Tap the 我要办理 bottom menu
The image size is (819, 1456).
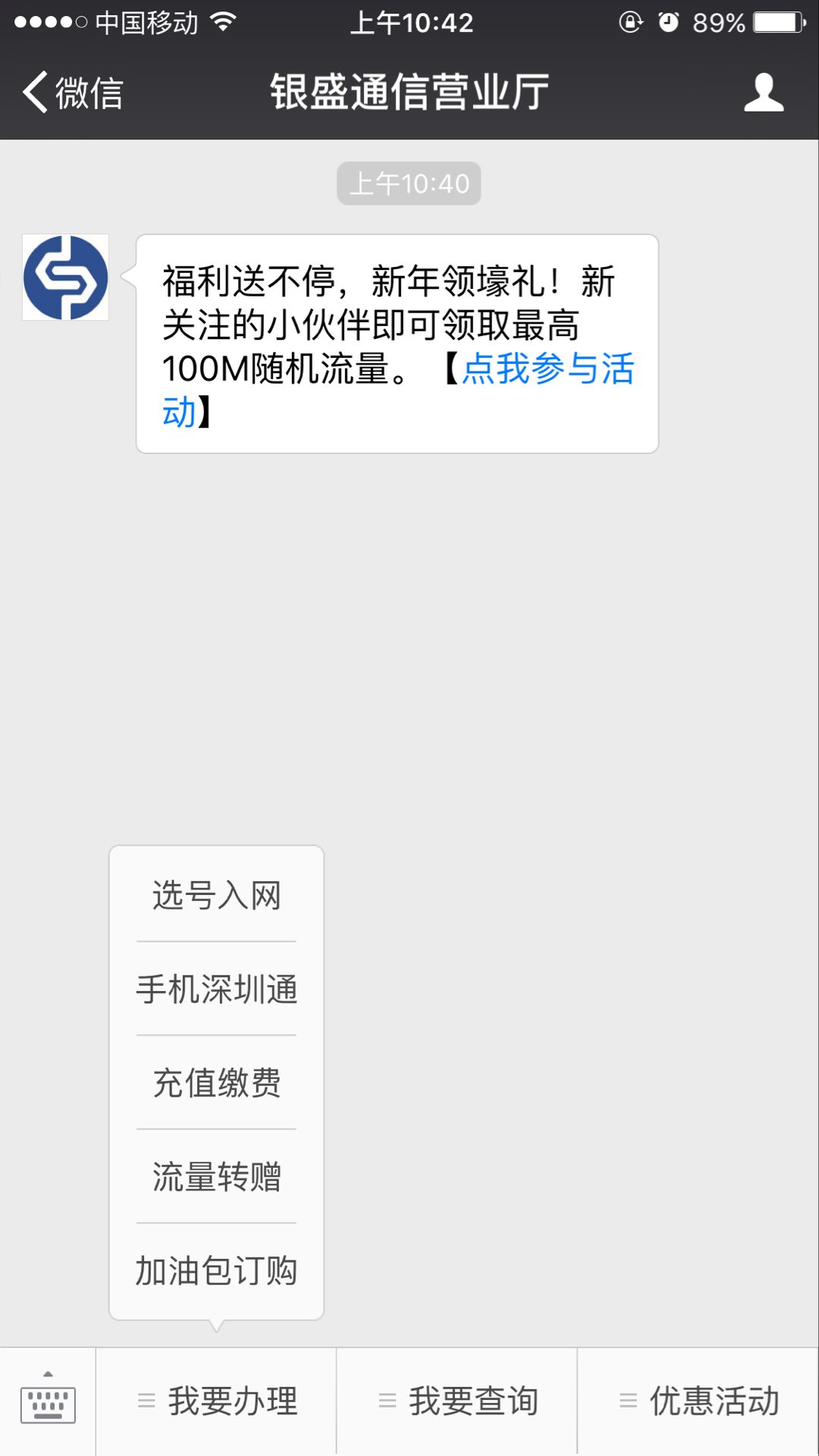pos(217,1401)
